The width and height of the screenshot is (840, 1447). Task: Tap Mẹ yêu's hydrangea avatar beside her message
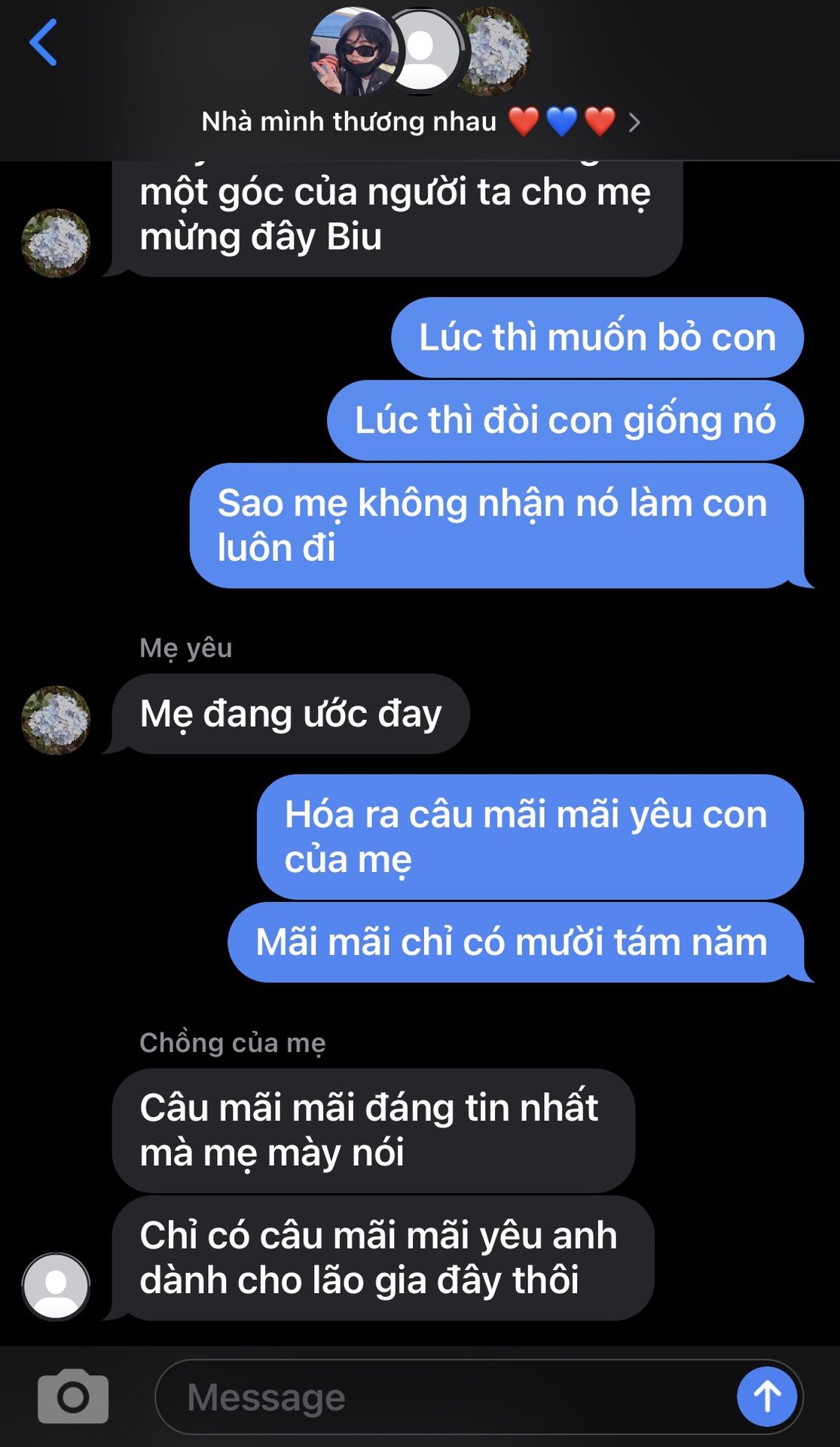tap(56, 720)
